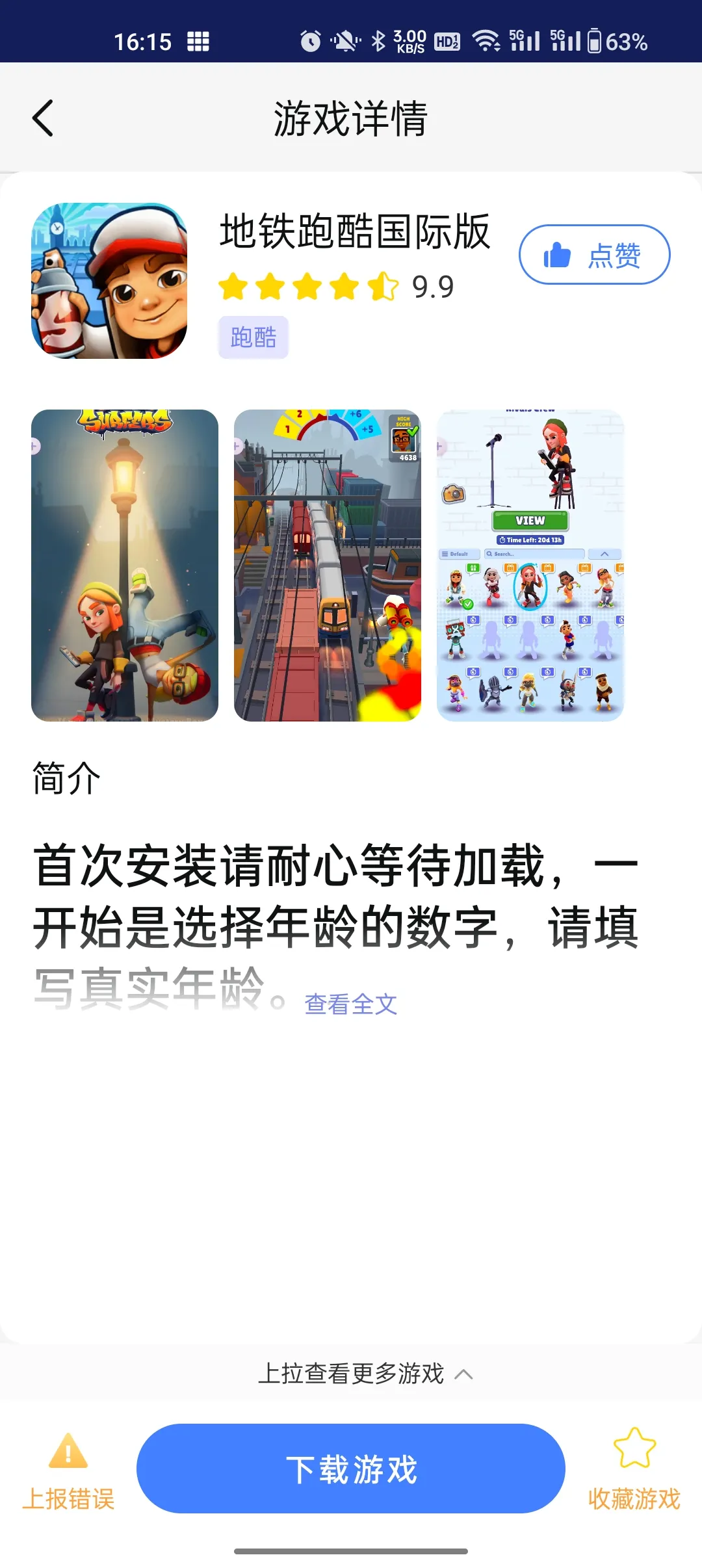This screenshot has height=1568, width=702.
Task: Open the character selection screenshot
Action: click(x=530, y=565)
